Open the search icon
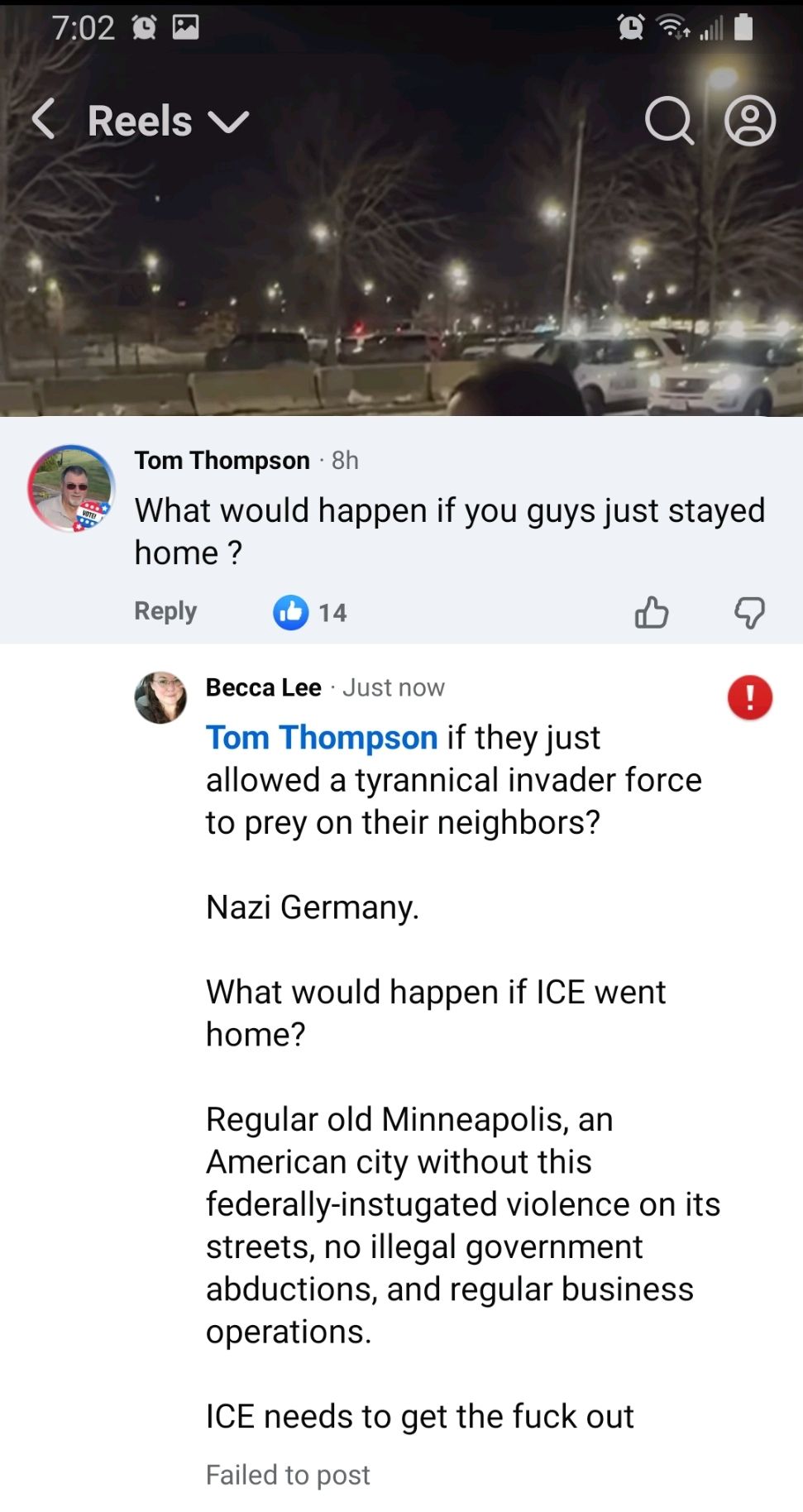803x1512 pixels. pyautogui.click(x=668, y=122)
